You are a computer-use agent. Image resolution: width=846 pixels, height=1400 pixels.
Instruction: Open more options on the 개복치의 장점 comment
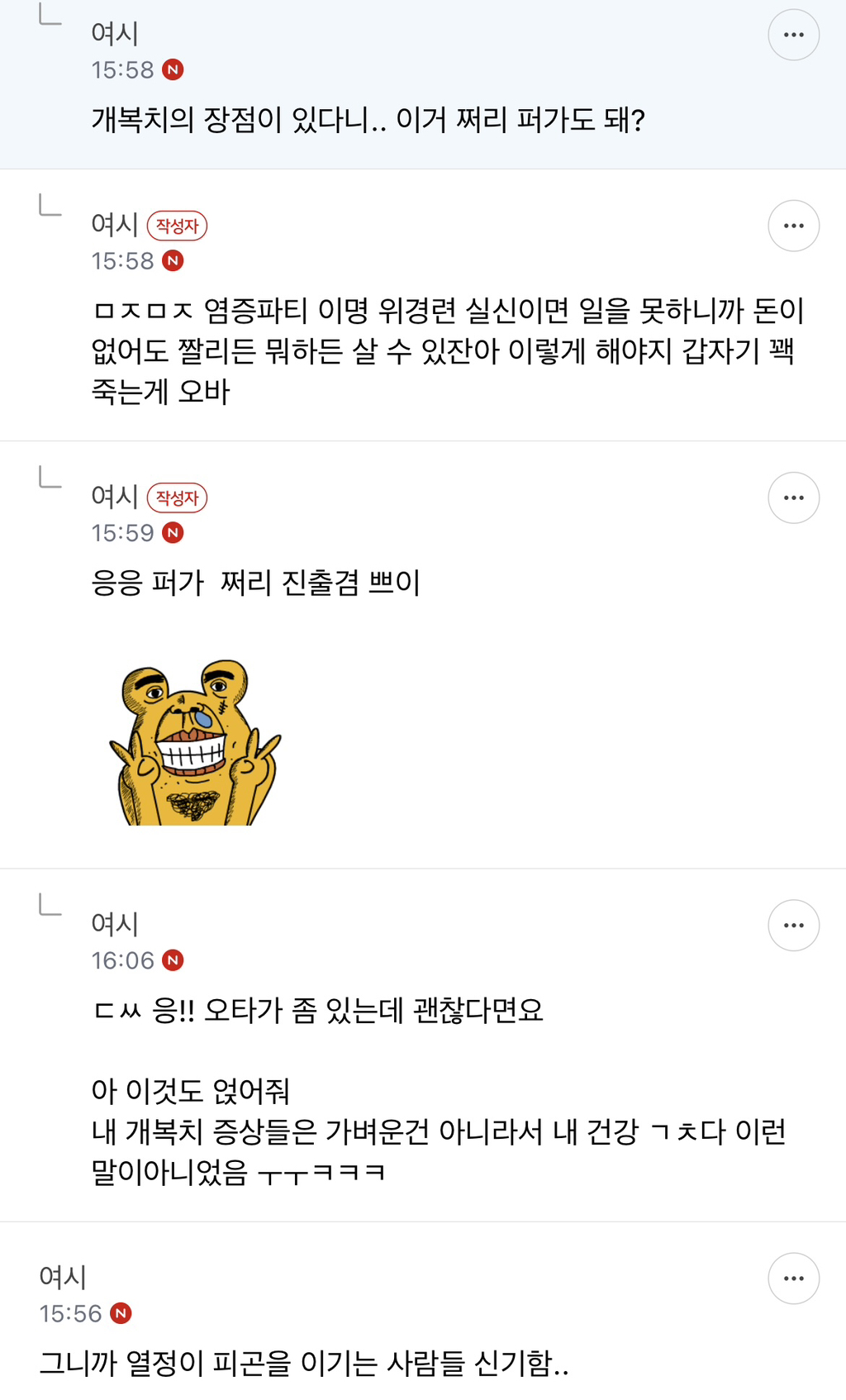(793, 35)
